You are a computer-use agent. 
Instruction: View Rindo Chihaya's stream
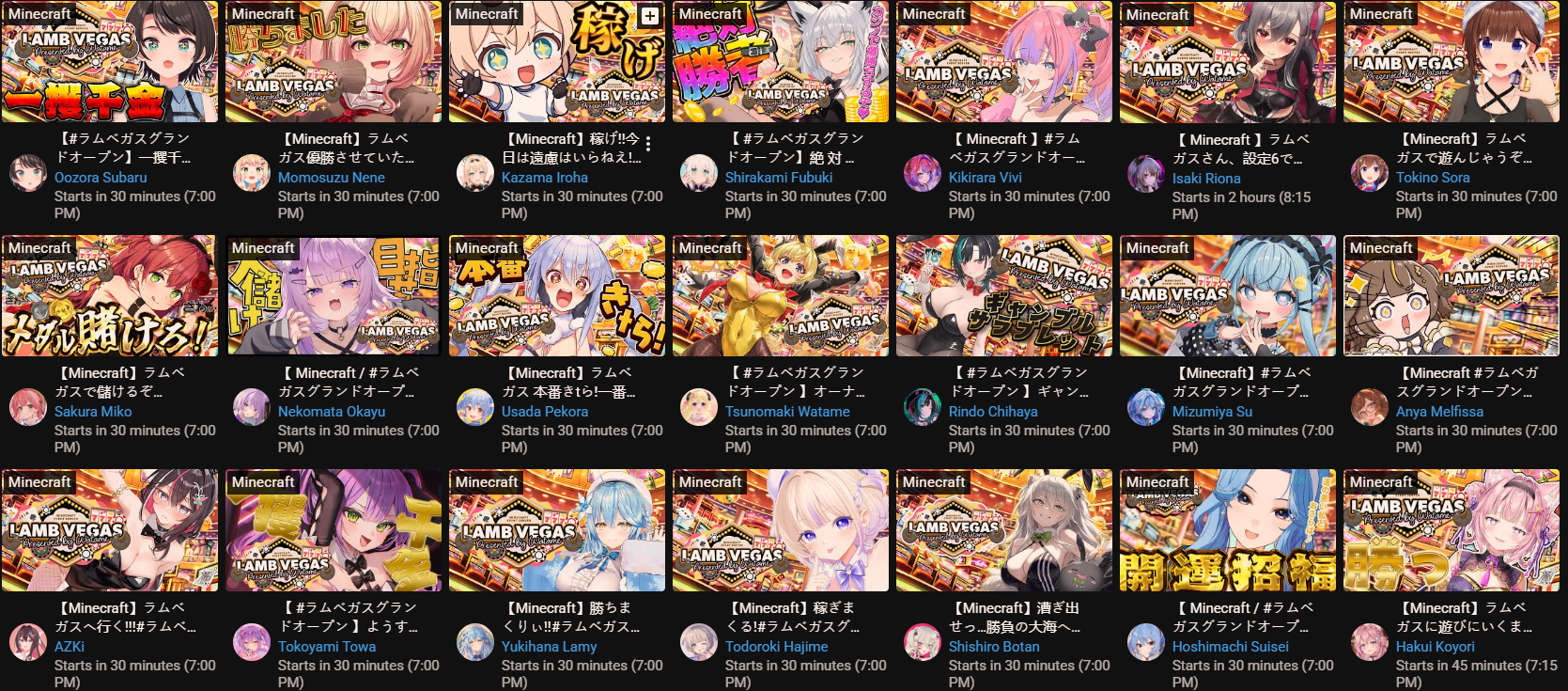[x=1003, y=296]
